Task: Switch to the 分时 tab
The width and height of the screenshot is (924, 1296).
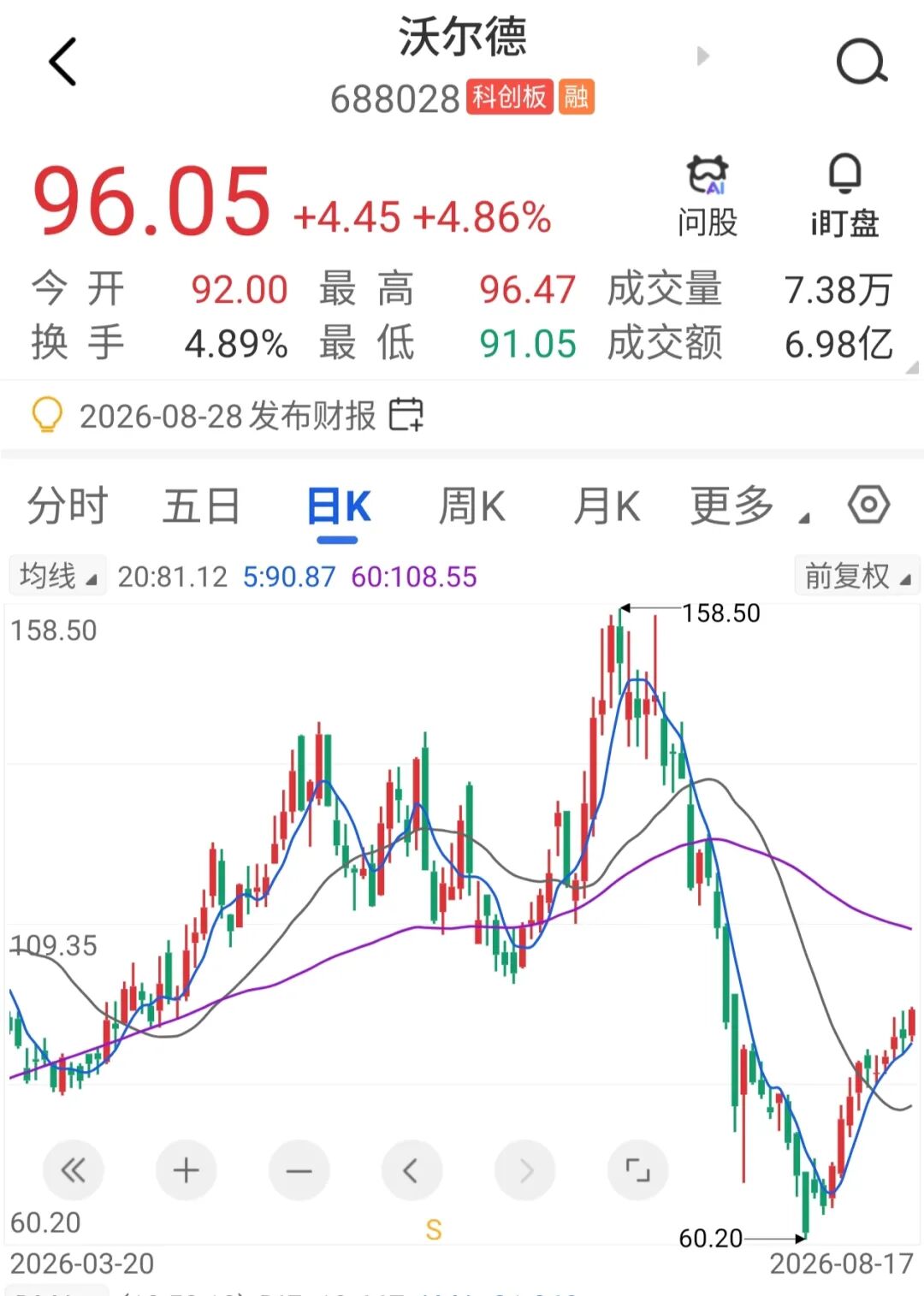Action: (x=68, y=506)
